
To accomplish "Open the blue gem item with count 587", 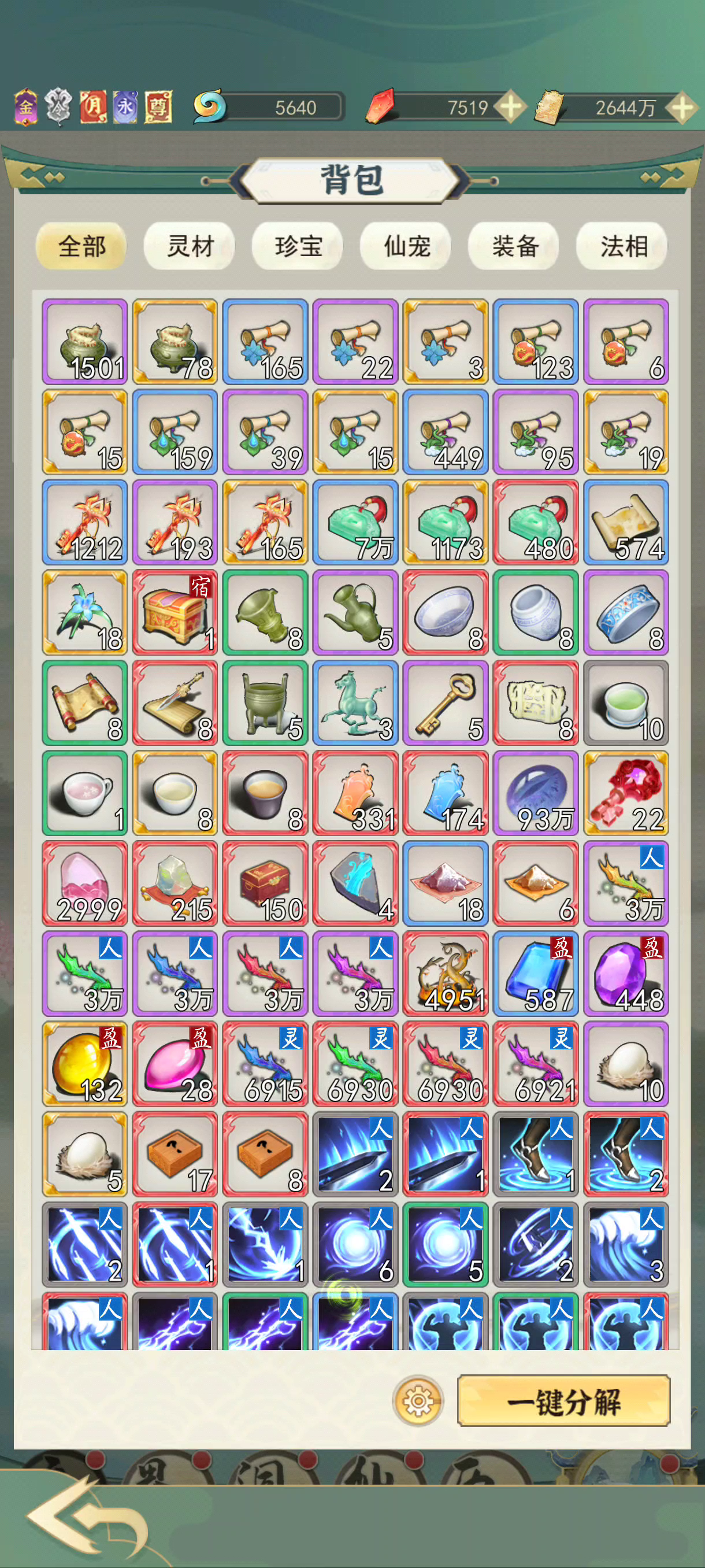I will click(x=536, y=974).
